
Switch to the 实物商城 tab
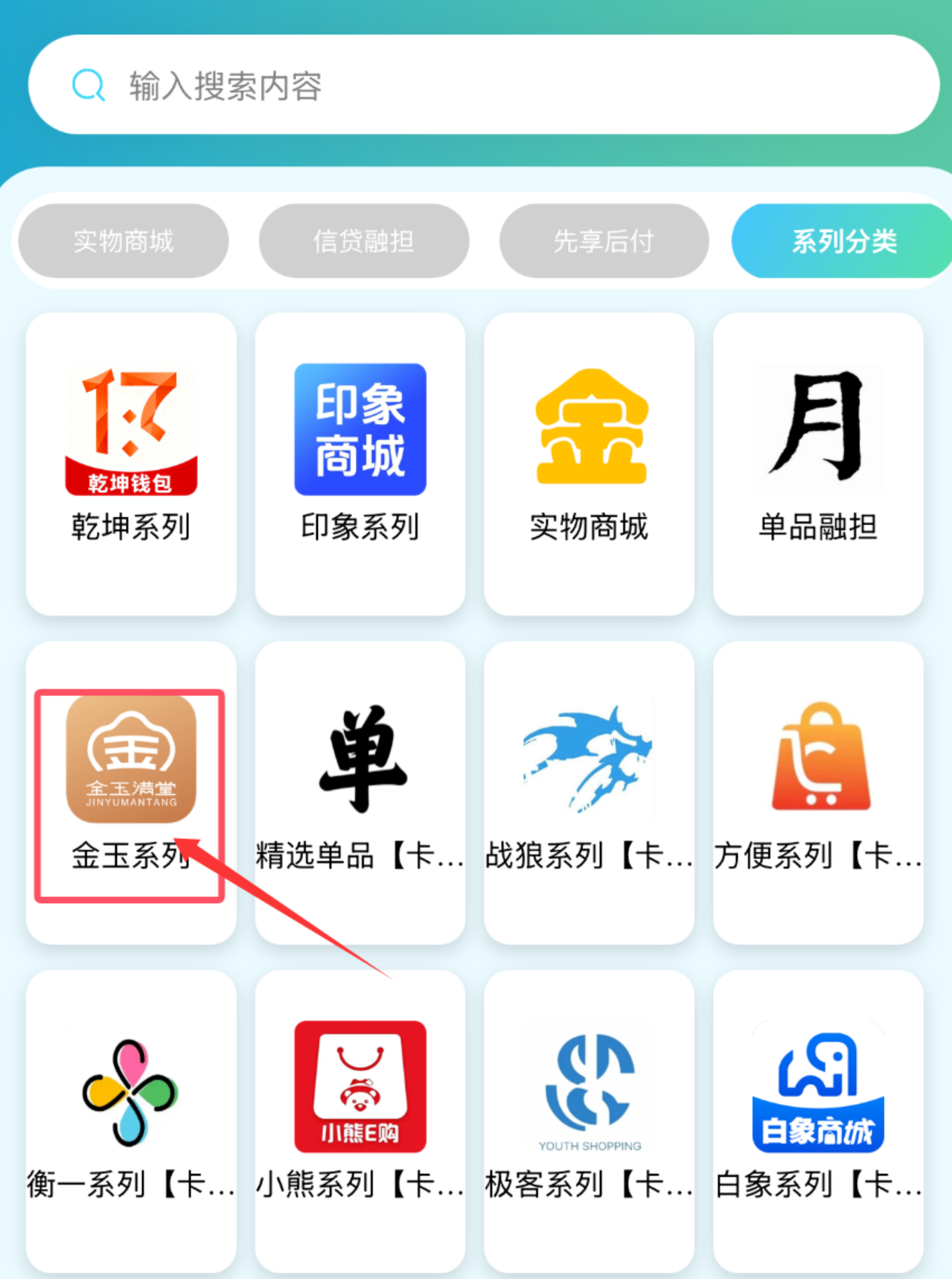tap(124, 241)
